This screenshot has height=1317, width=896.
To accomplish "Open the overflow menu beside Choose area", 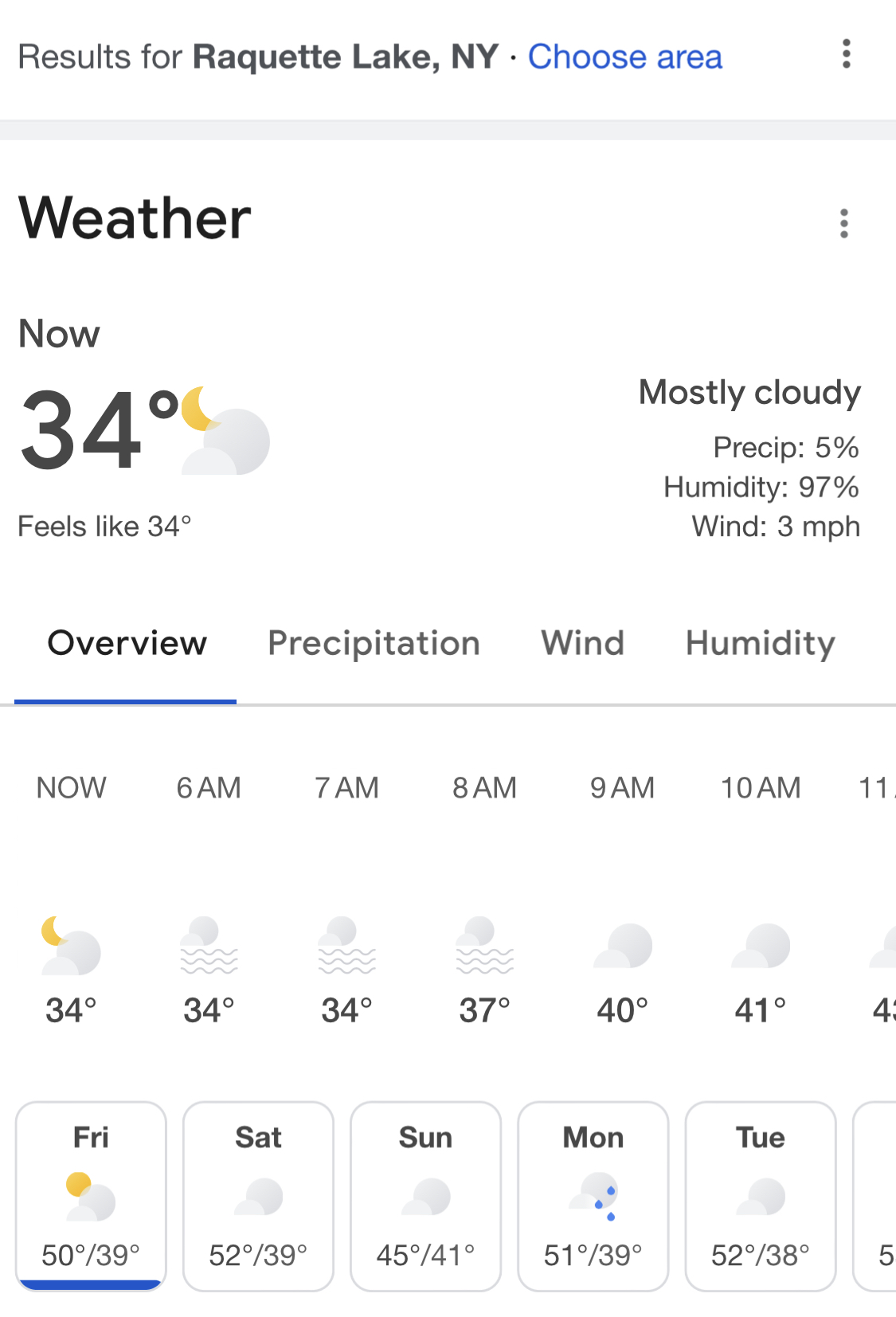I will [x=846, y=54].
